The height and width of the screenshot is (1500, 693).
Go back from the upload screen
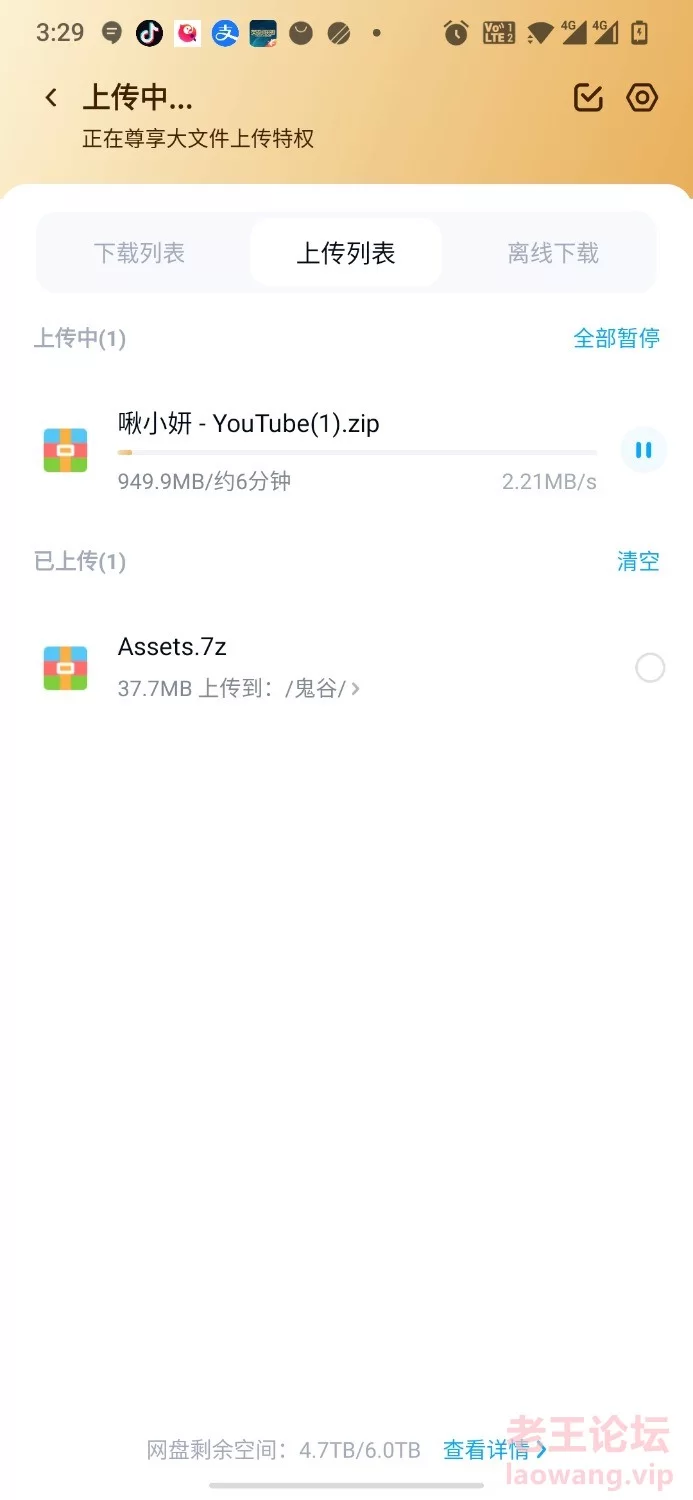[x=51, y=98]
